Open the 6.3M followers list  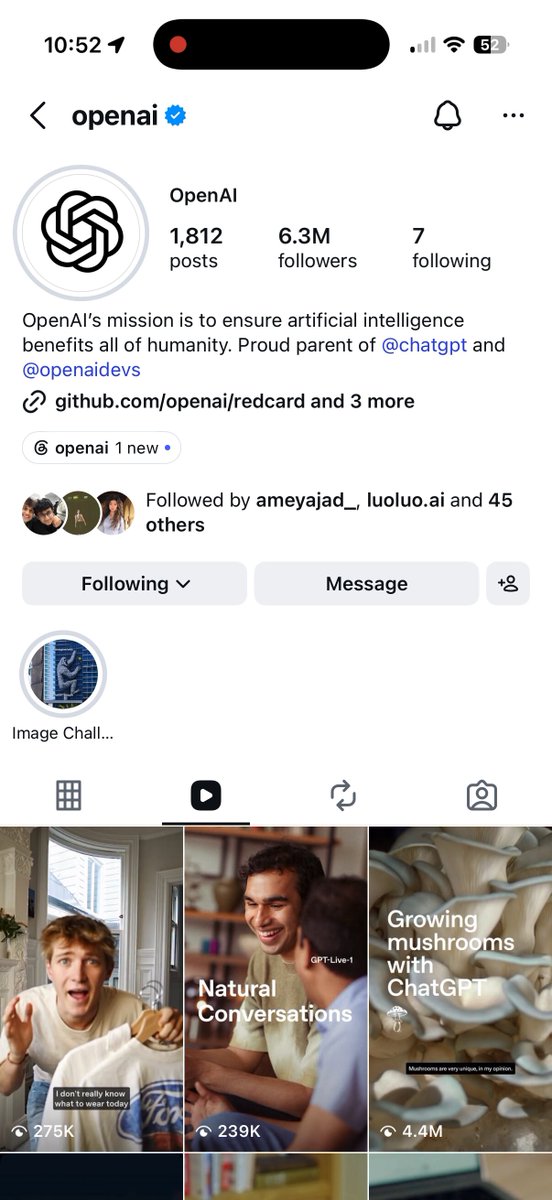coord(317,248)
